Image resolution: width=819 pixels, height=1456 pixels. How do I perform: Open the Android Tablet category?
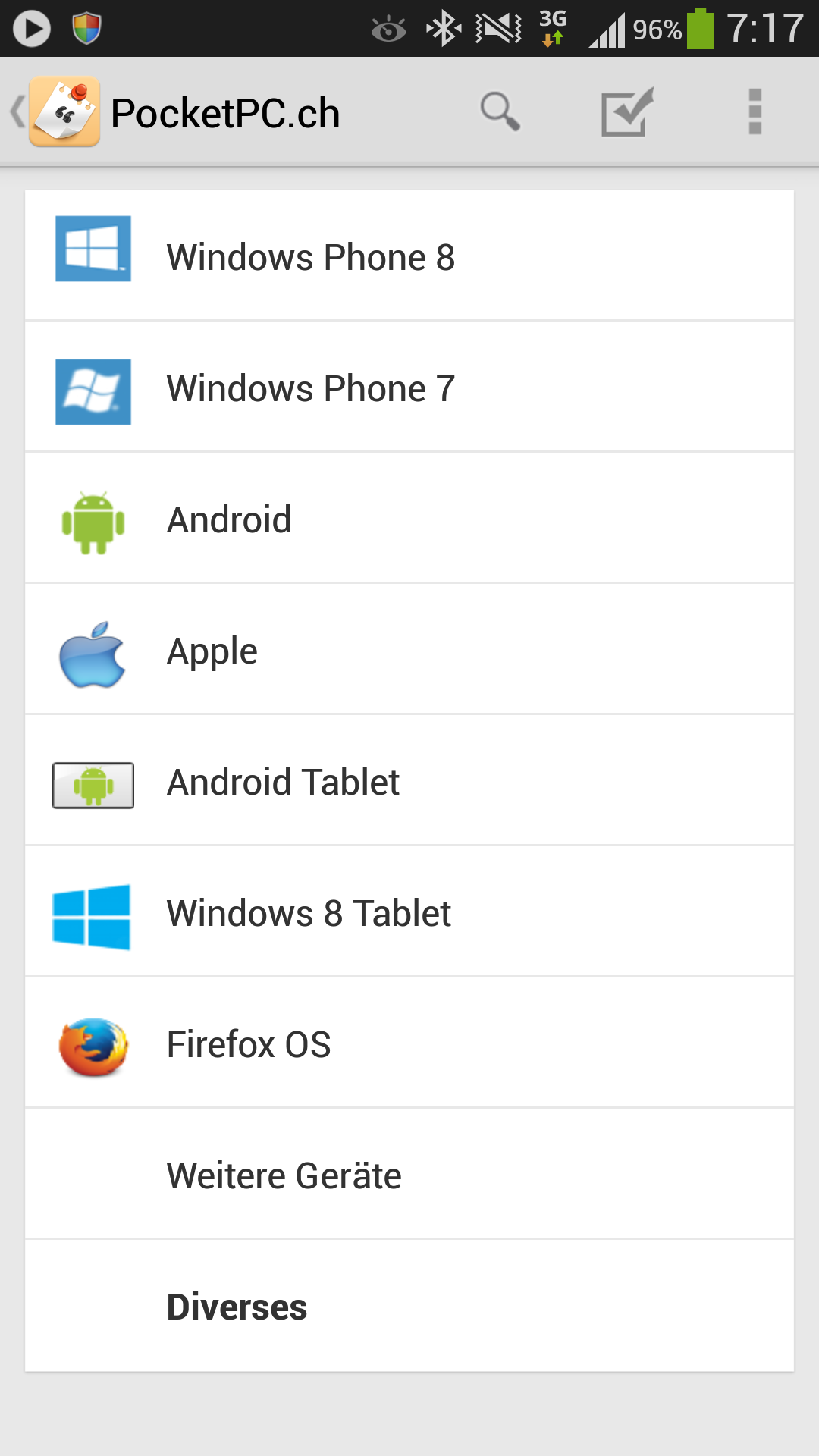tap(409, 780)
